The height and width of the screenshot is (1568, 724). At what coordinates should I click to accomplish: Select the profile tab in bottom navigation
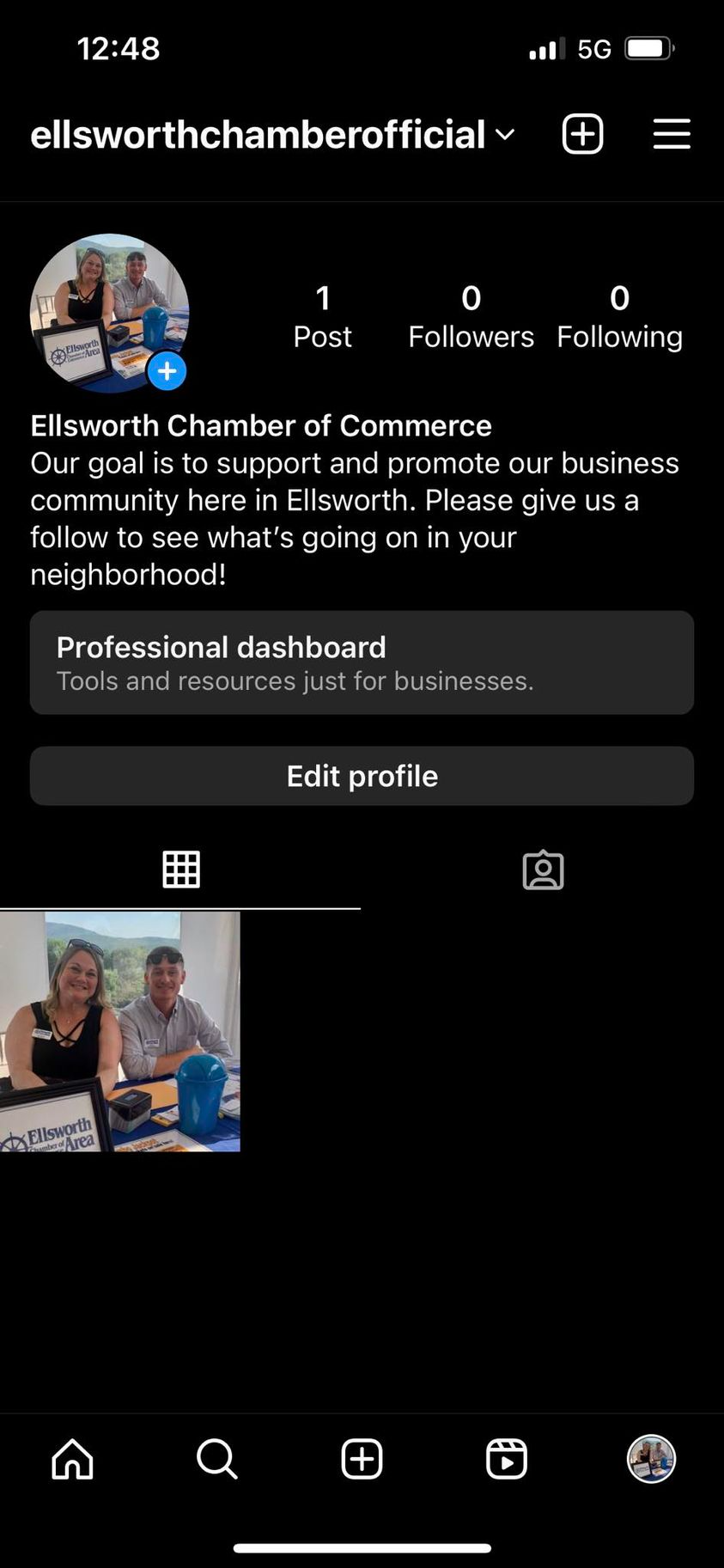(x=651, y=1459)
